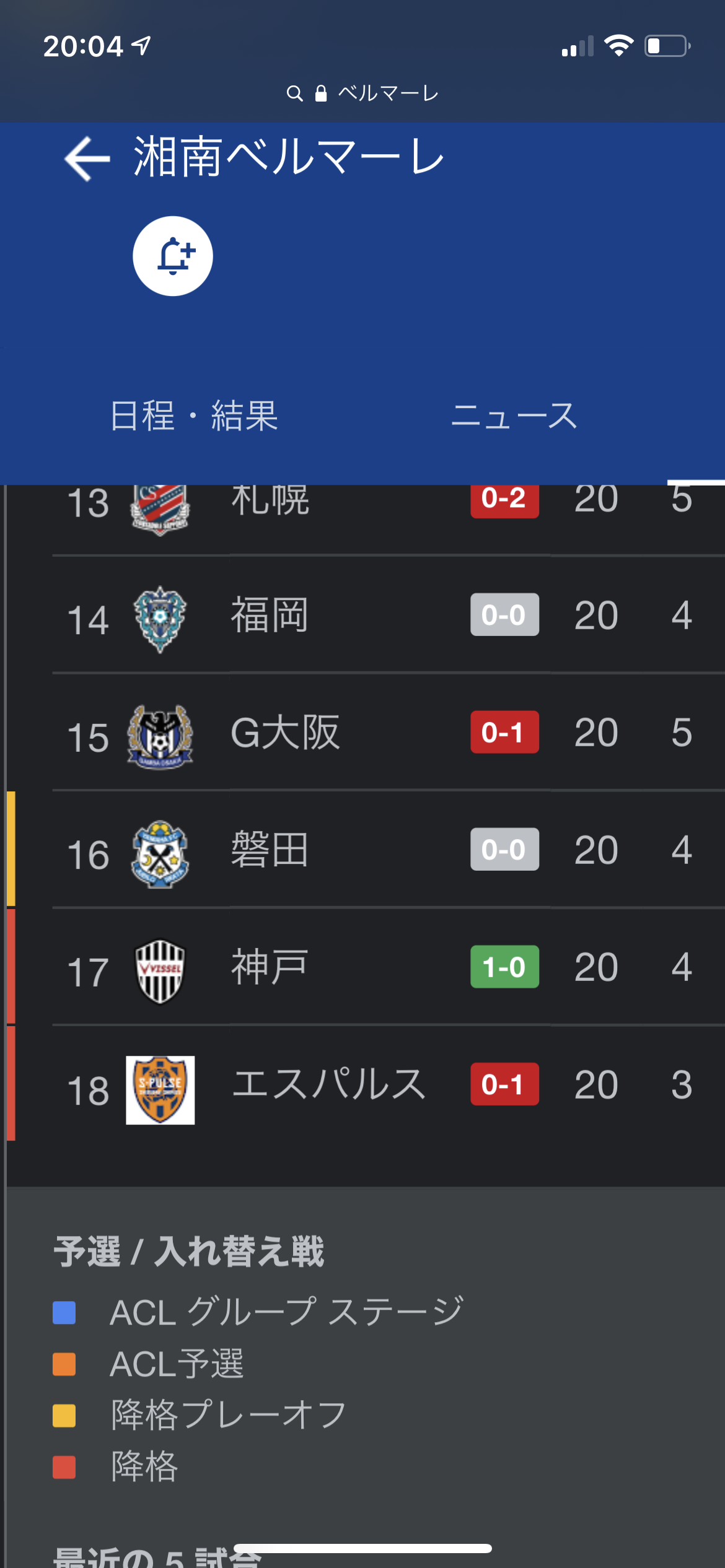Go back using the arrow icon

click(x=87, y=159)
